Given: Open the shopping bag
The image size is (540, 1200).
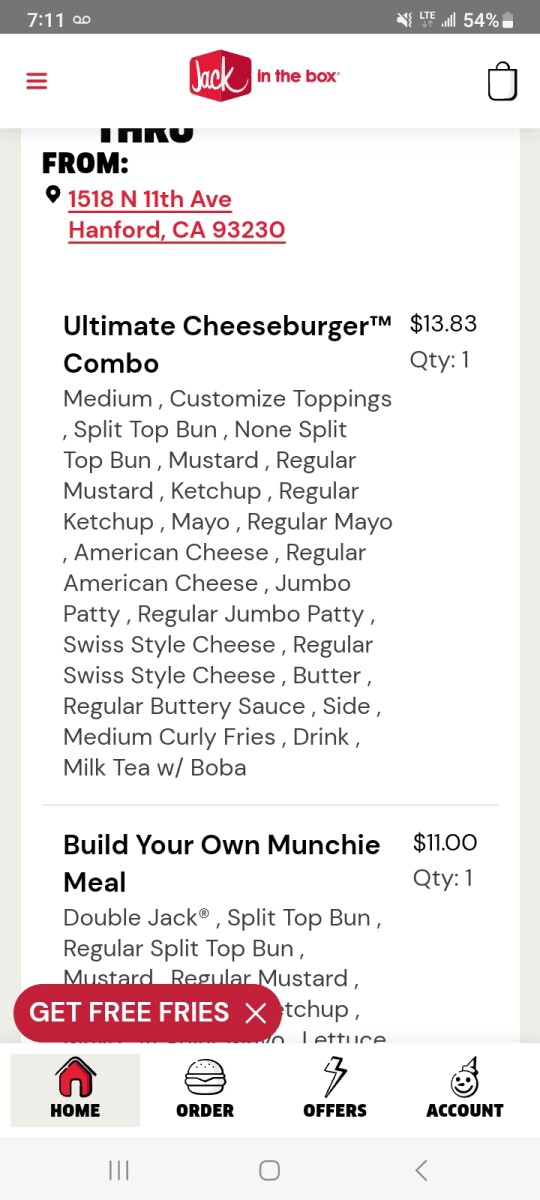Looking at the screenshot, I should tap(502, 81).
